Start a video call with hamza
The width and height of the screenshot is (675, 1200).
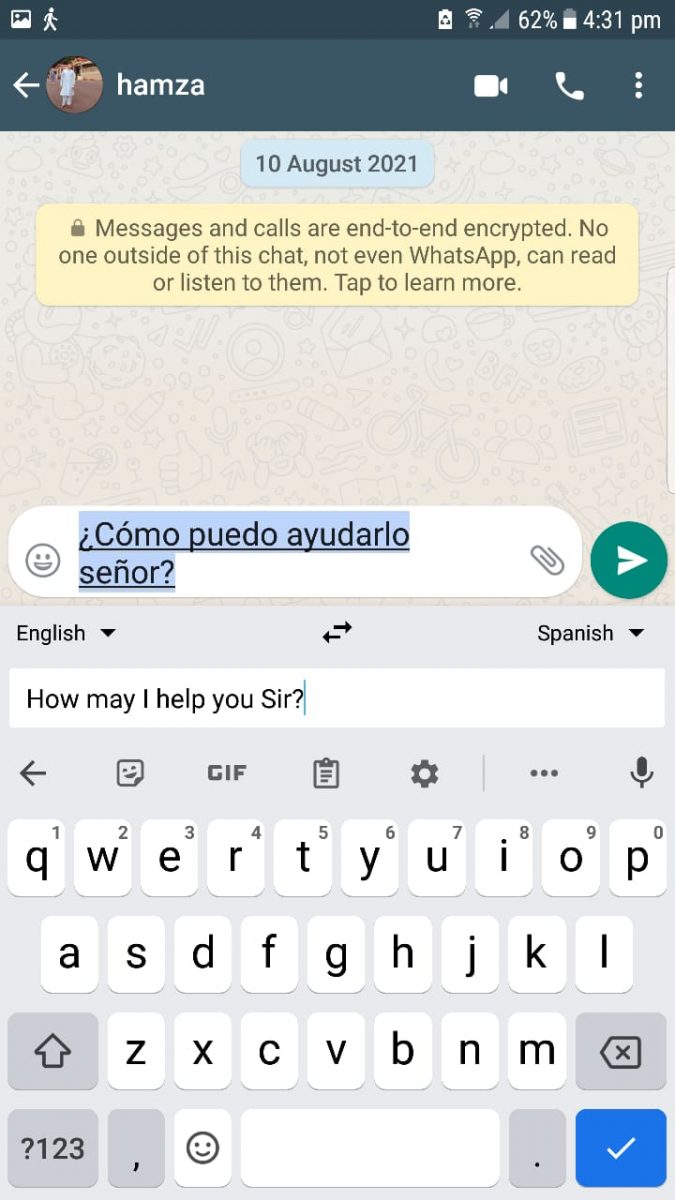(x=491, y=86)
